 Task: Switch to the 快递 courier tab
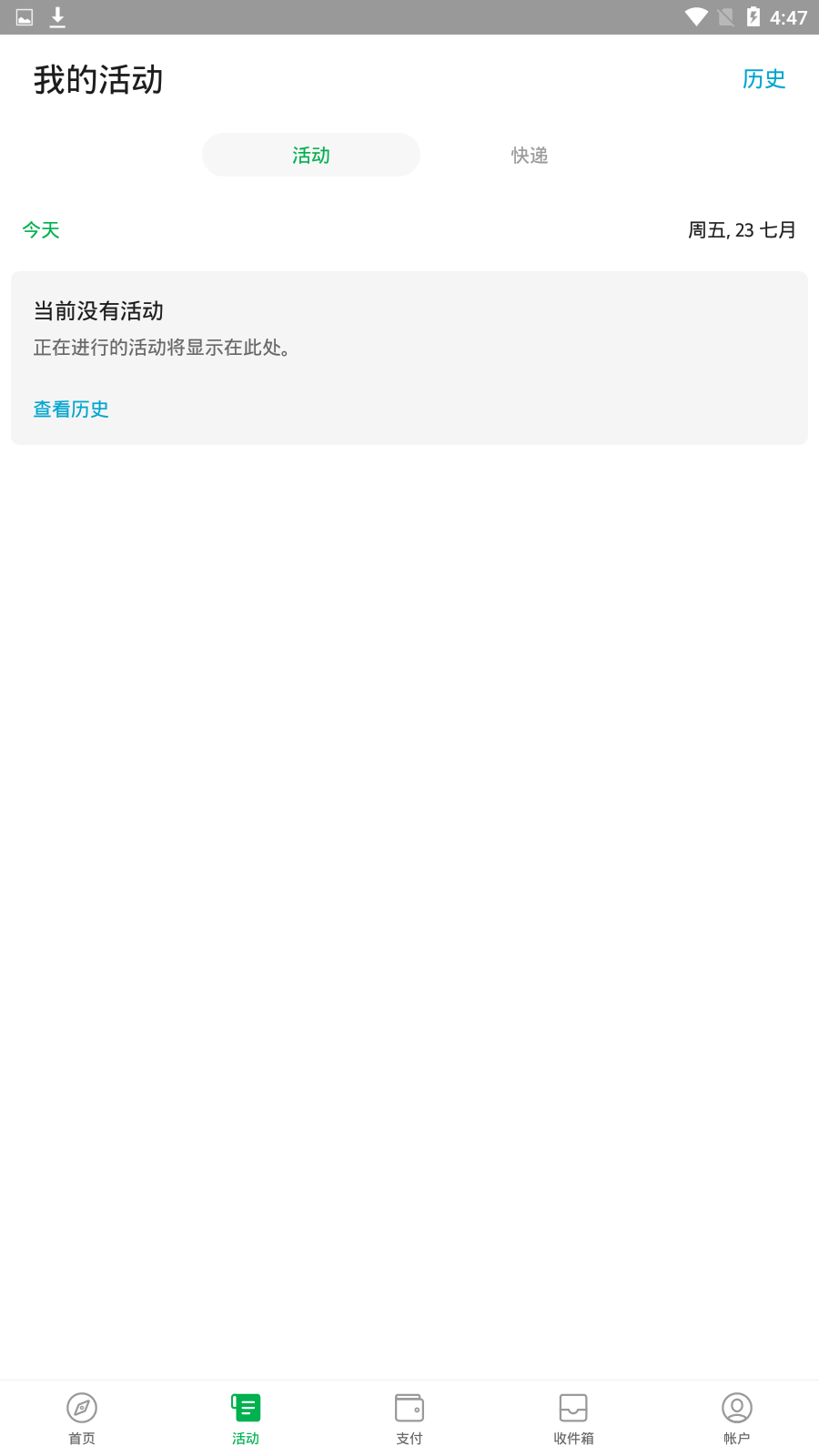(x=529, y=155)
